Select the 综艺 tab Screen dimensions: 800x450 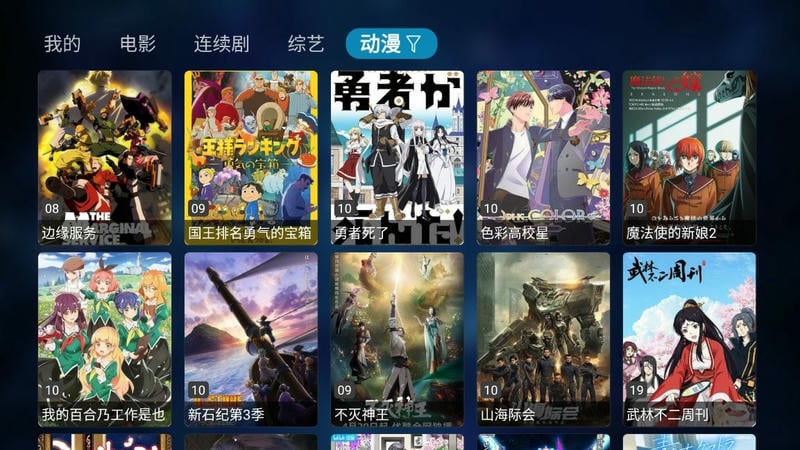306,44
